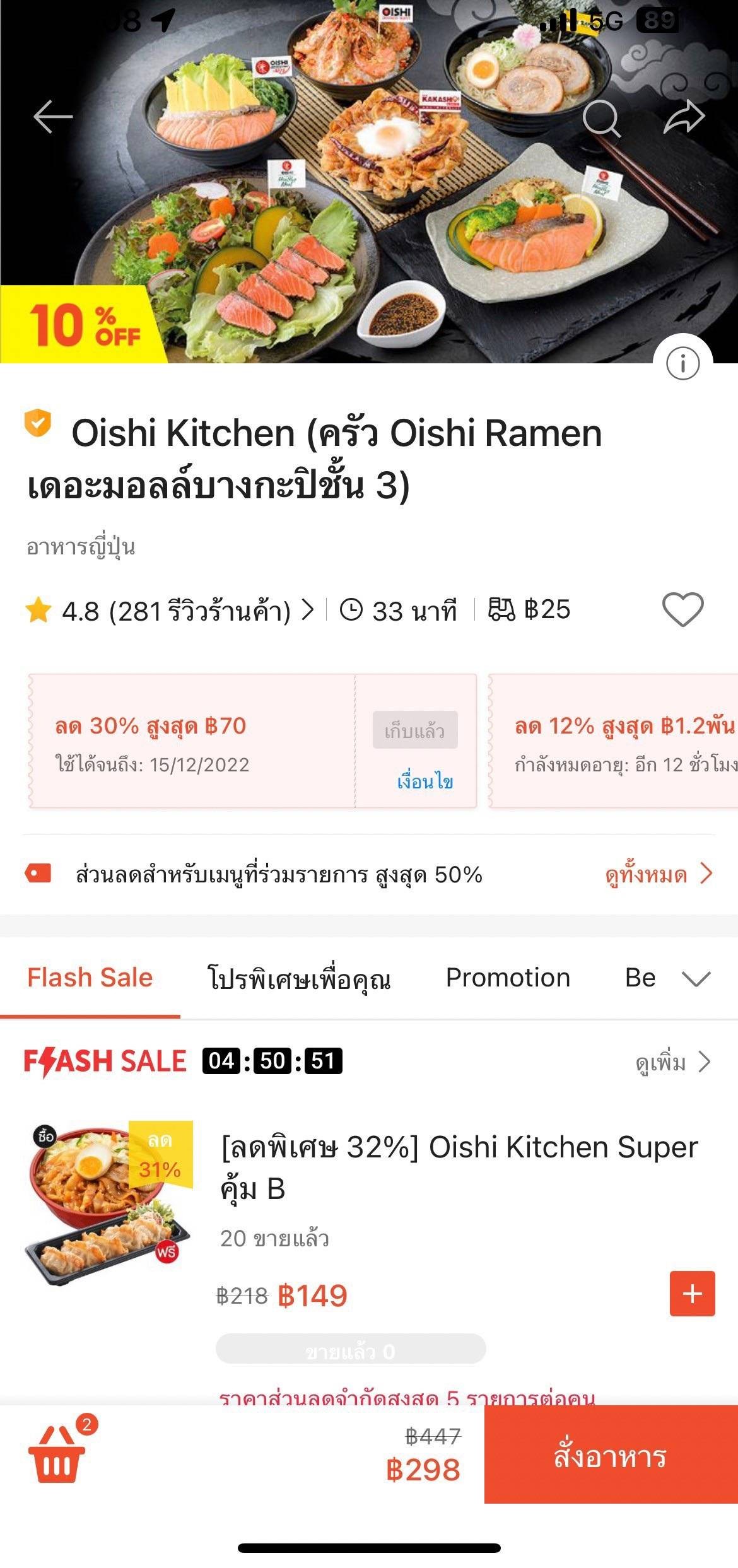This screenshot has width=738, height=1568.
Task: Toggle the heart to favorite this restaurant
Action: 683,609
